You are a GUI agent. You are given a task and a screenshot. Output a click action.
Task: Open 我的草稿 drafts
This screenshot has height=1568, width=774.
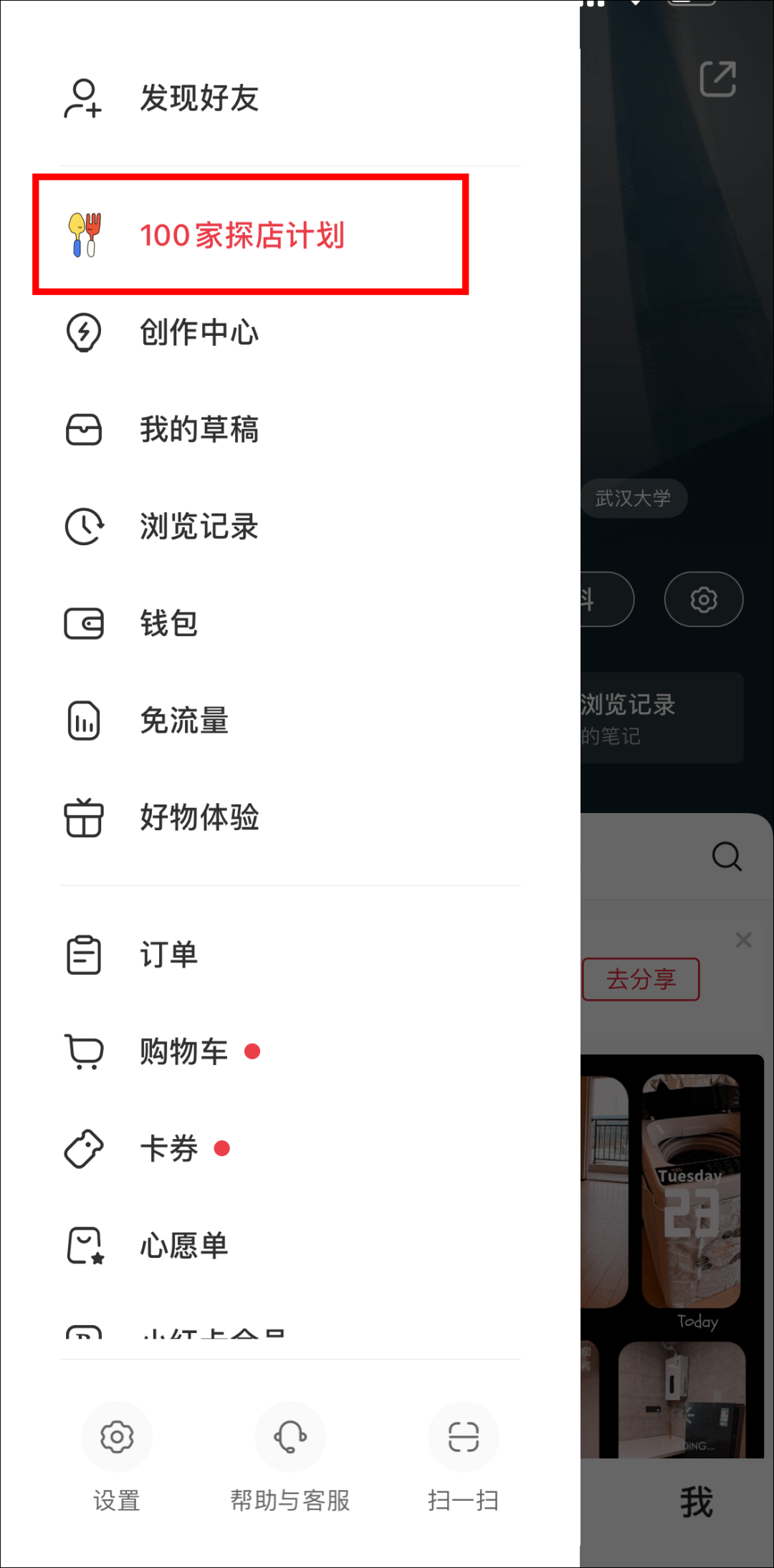click(x=199, y=430)
